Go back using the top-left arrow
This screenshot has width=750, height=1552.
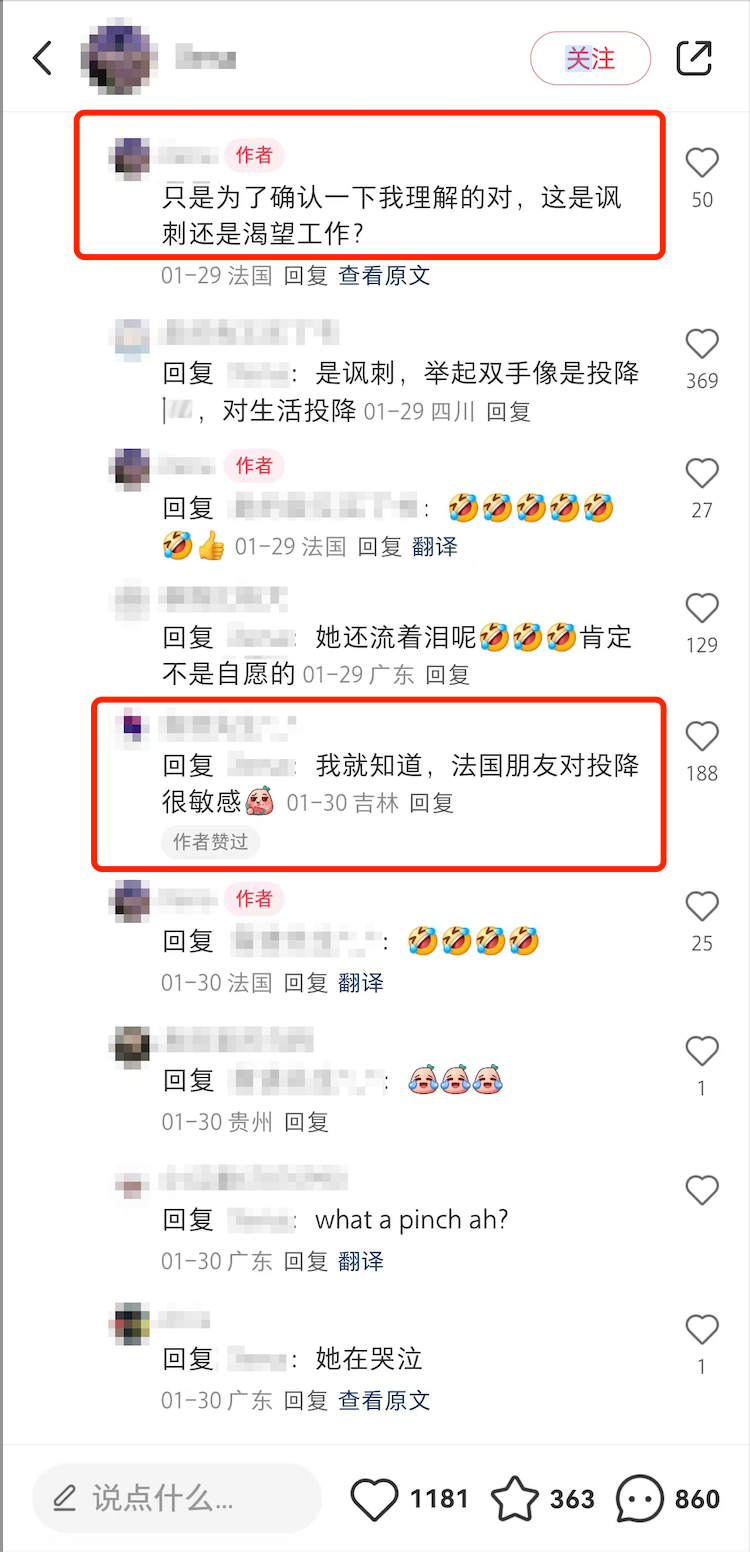[x=42, y=58]
